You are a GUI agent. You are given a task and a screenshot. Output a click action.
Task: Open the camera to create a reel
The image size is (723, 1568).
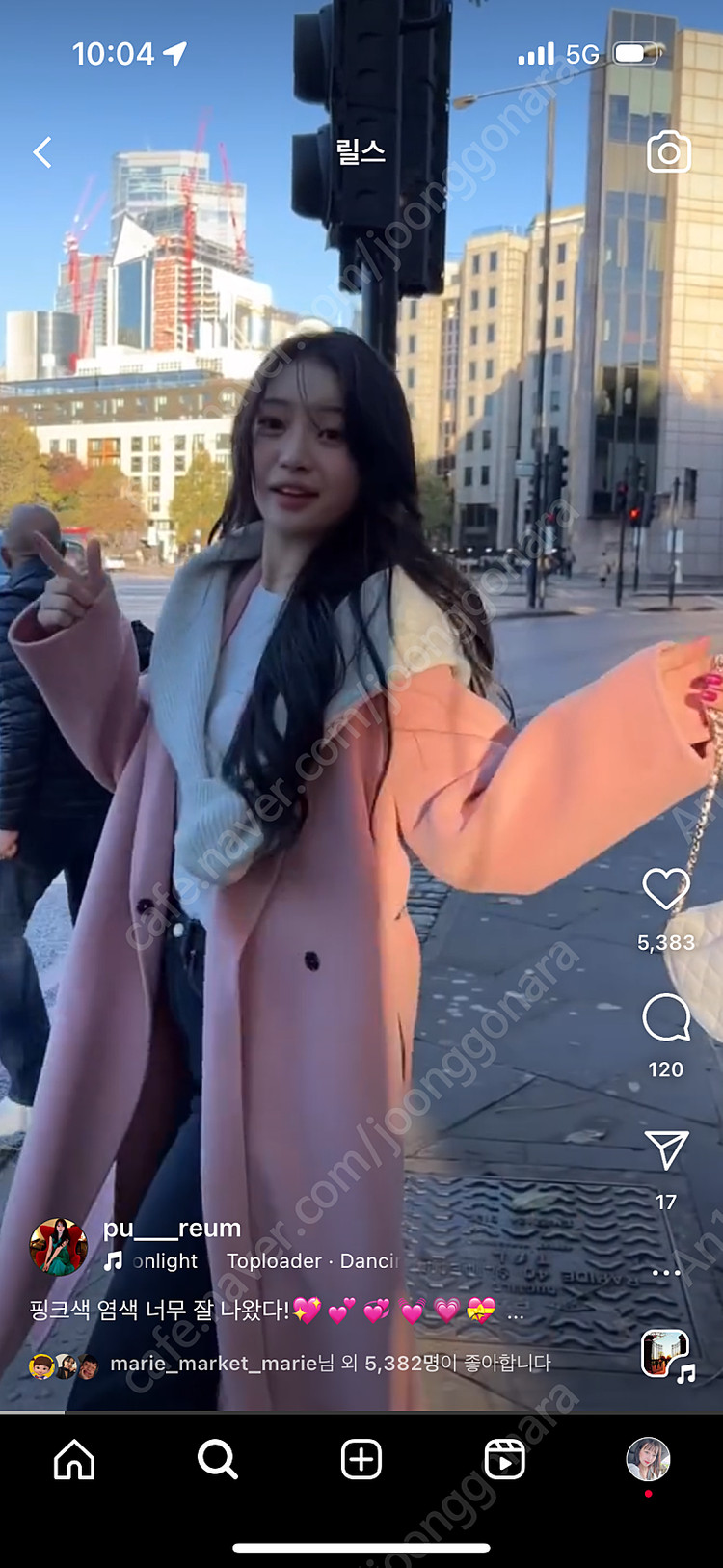(x=668, y=152)
